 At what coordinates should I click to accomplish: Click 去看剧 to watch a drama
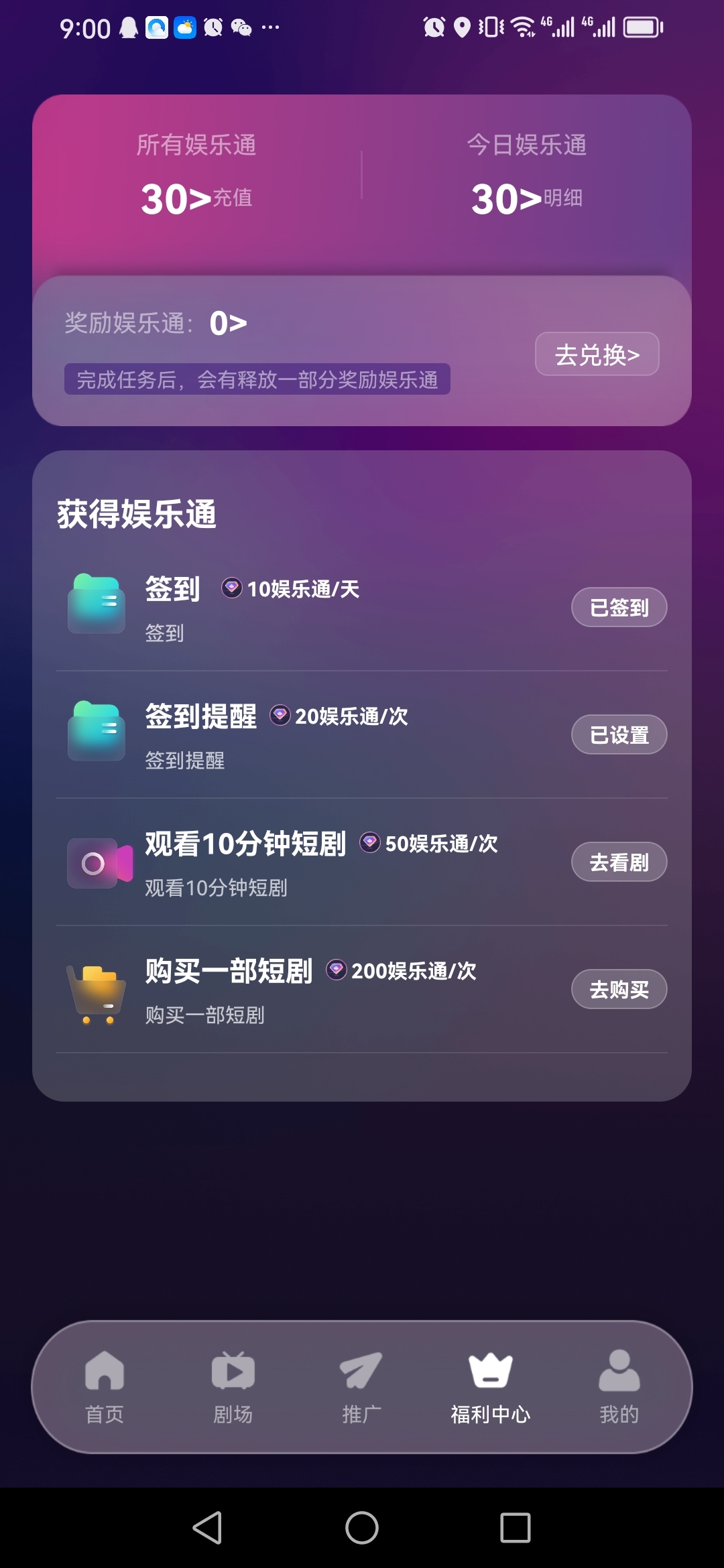[x=619, y=862]
